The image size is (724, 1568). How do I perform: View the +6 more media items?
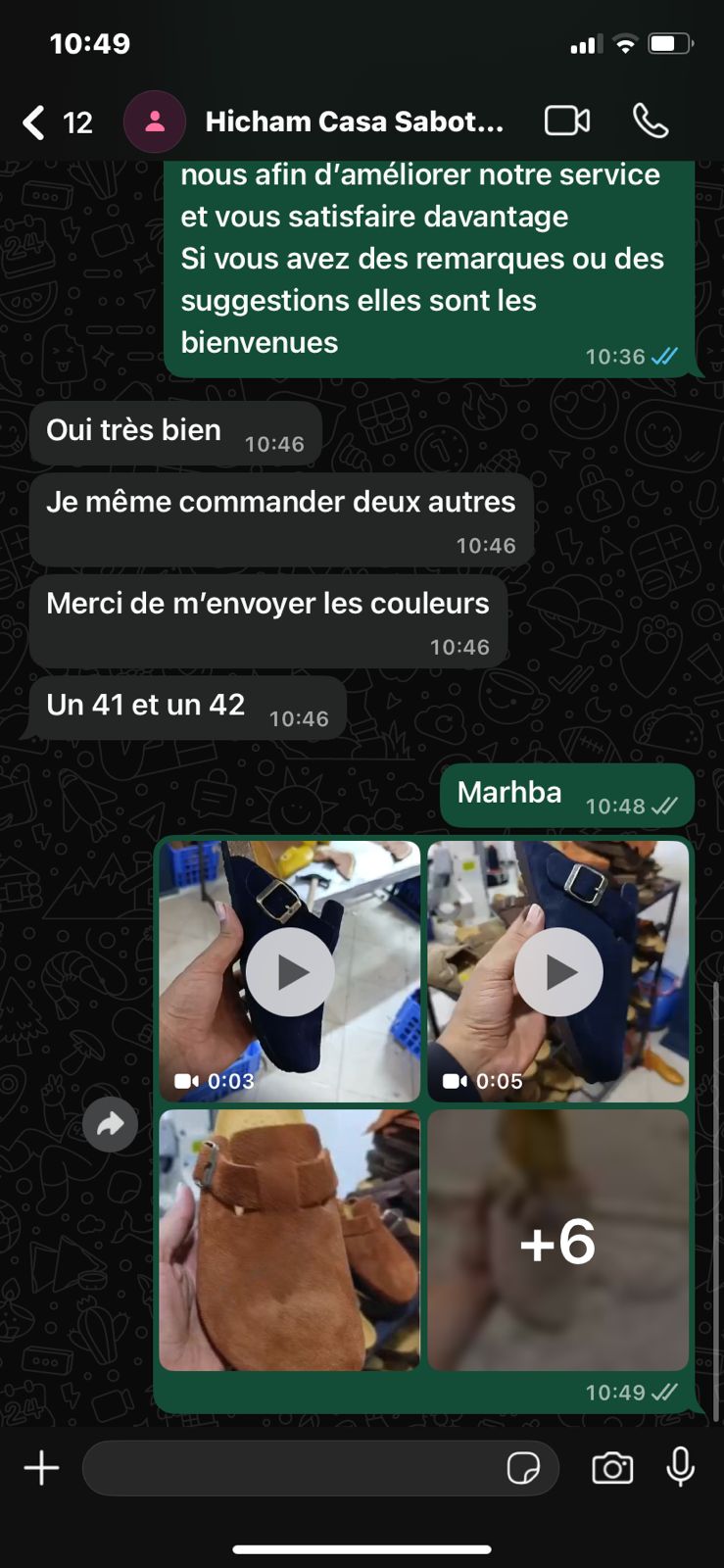tap(558, 1240)
